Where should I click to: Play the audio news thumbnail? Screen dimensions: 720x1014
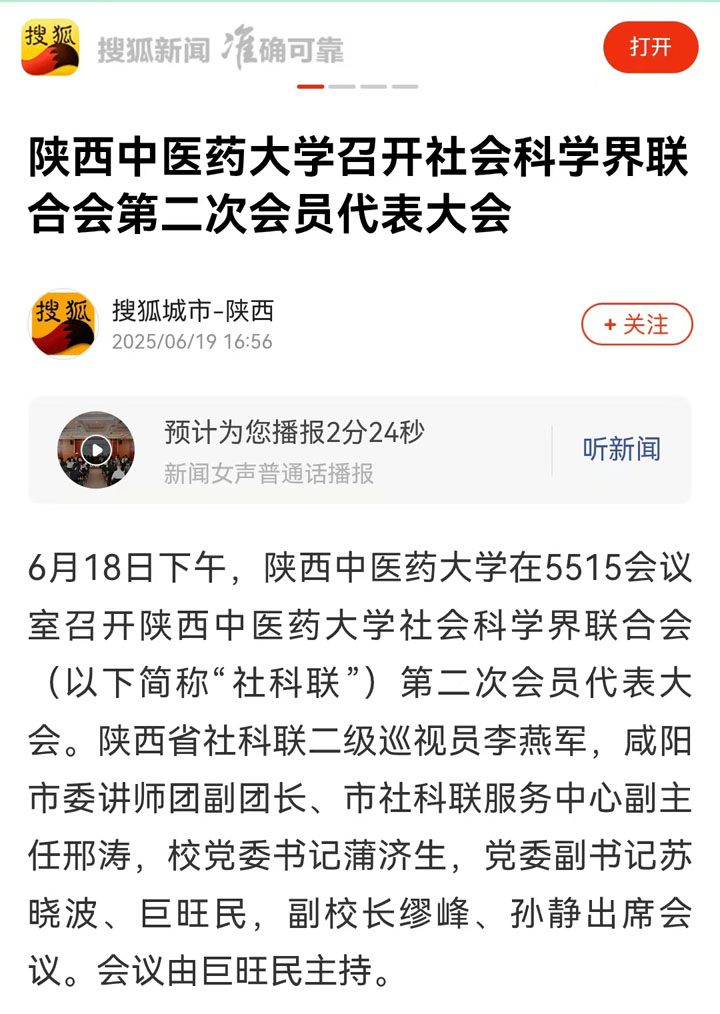(x=96, y=450)
